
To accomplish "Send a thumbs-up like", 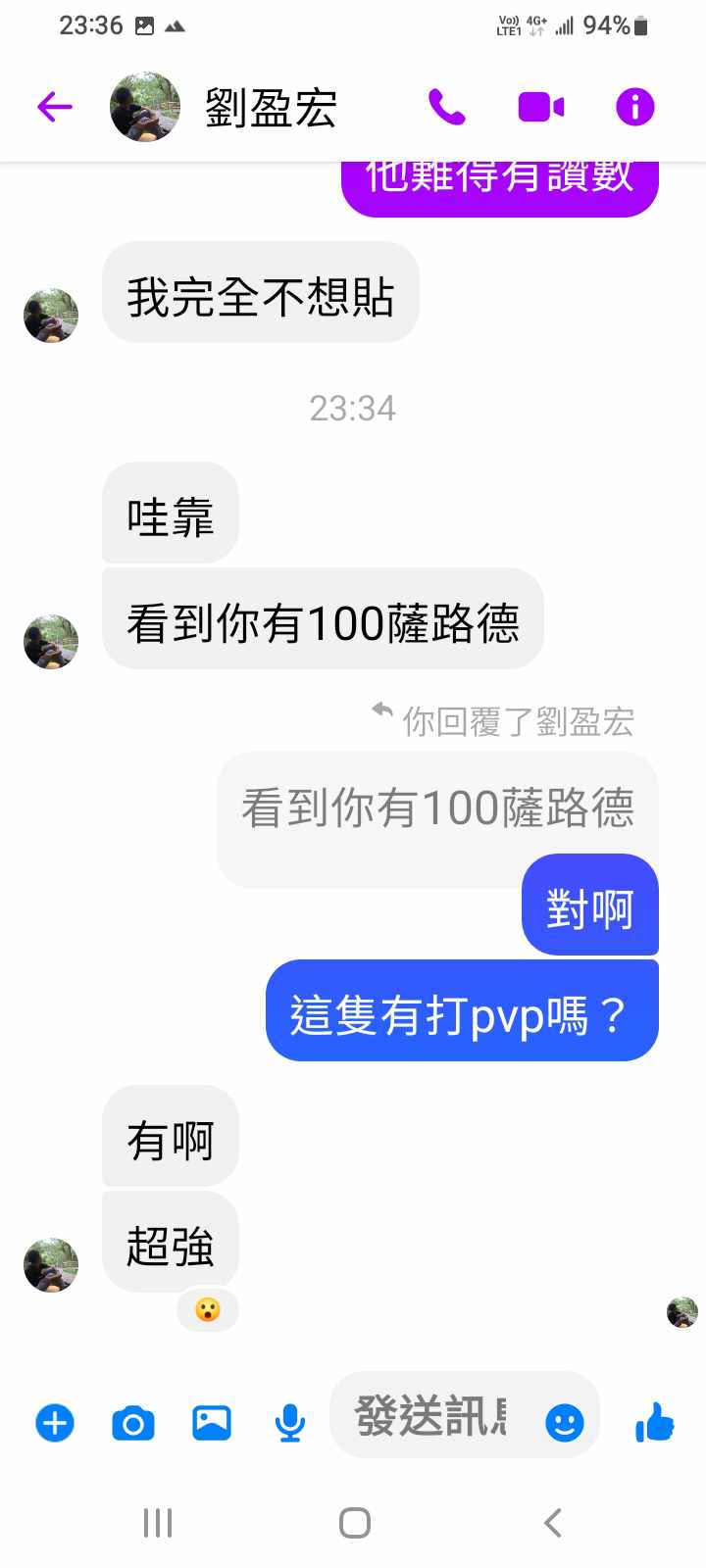I will pos(654,1422).
